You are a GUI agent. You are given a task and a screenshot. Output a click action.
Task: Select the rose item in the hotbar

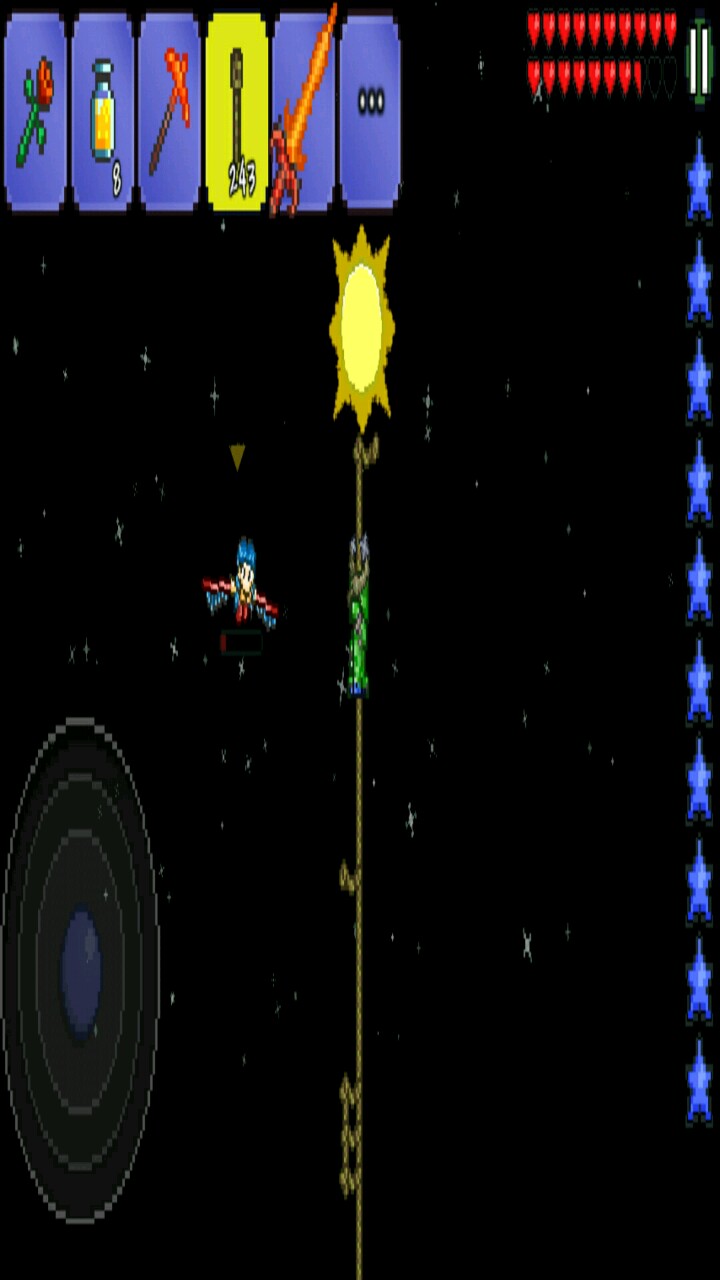click(x=35, y=110)
